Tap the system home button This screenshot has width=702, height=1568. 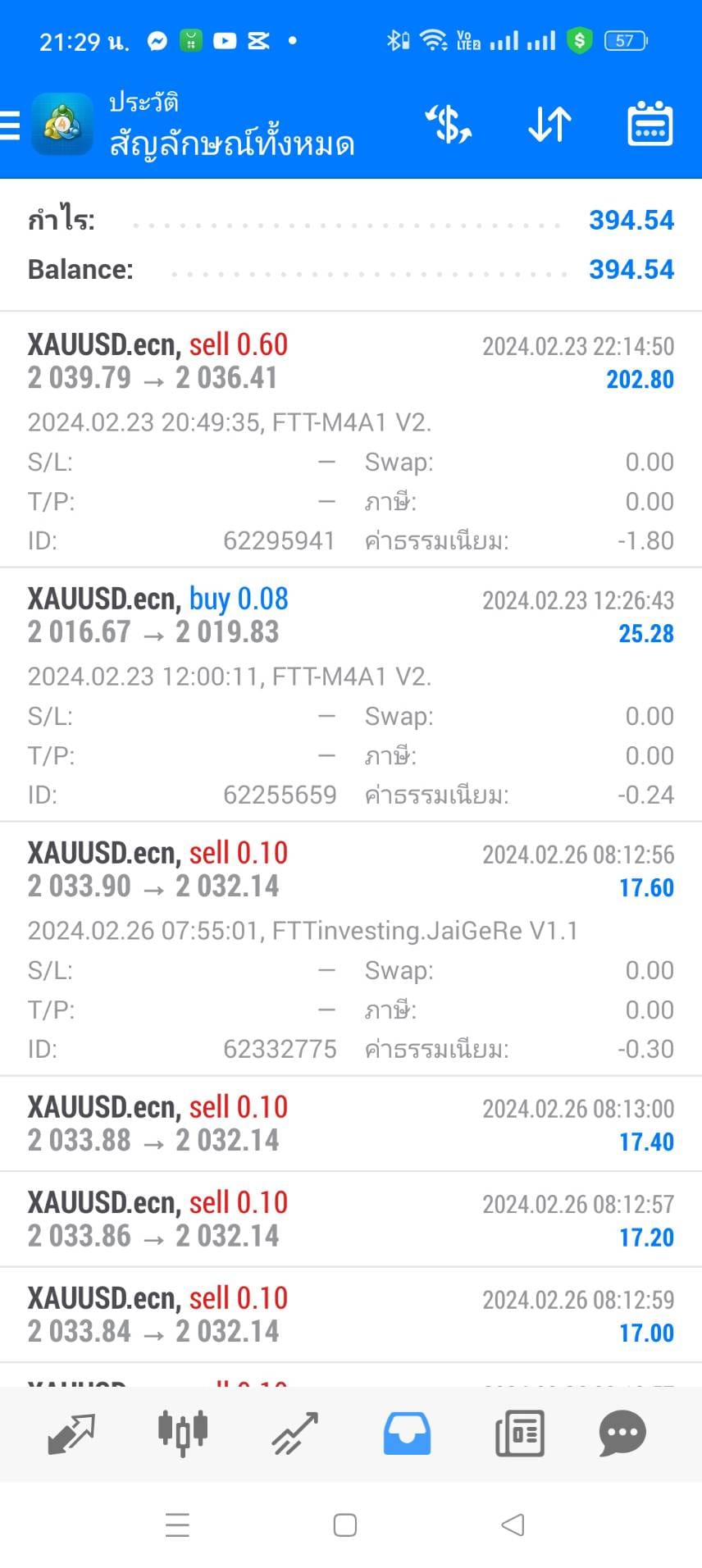tap(345, 1525)
